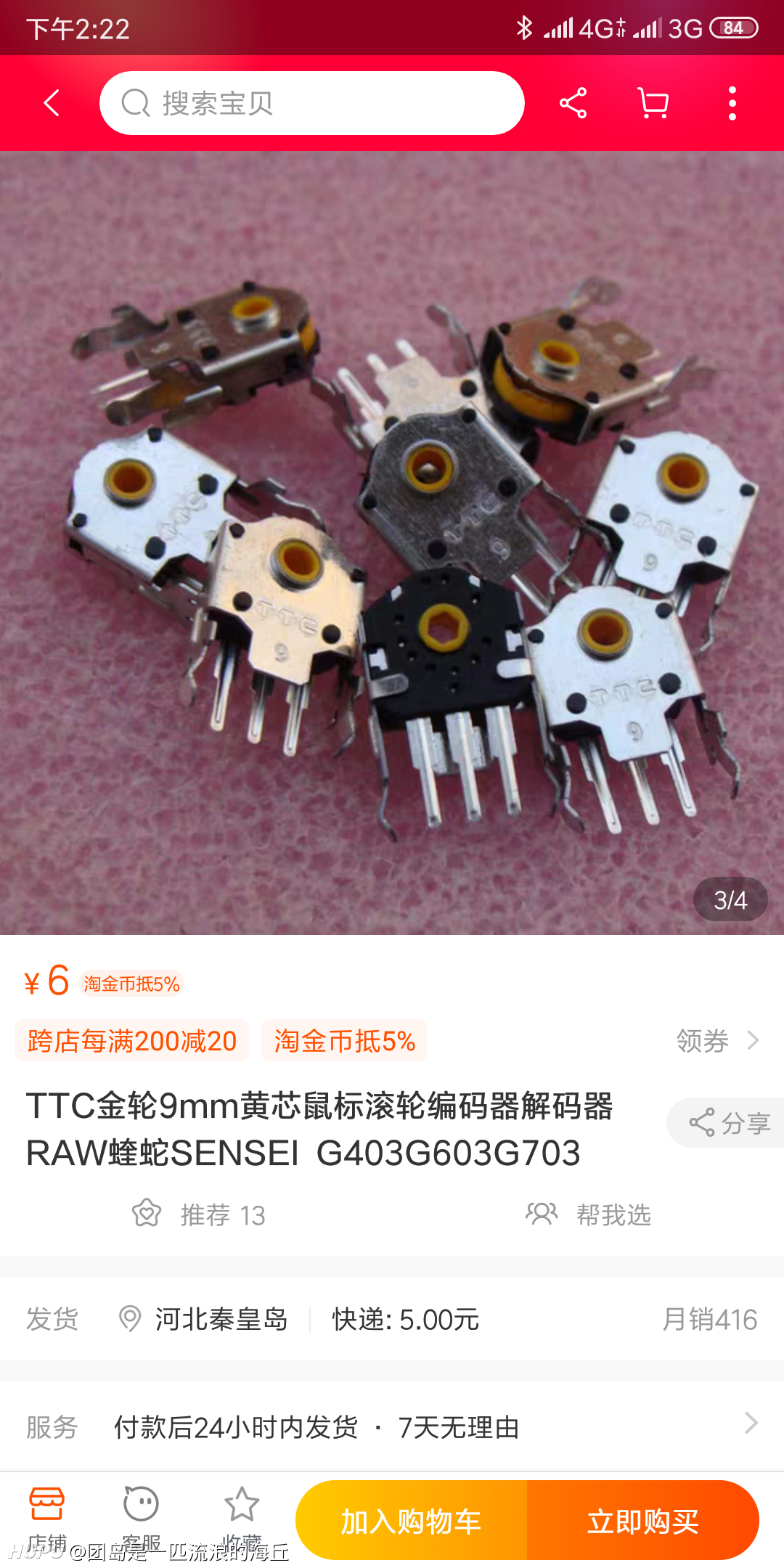
Task: Tap 加入购物车 to add to cart
Action: pyautogui.click(x=411, y=1520)
